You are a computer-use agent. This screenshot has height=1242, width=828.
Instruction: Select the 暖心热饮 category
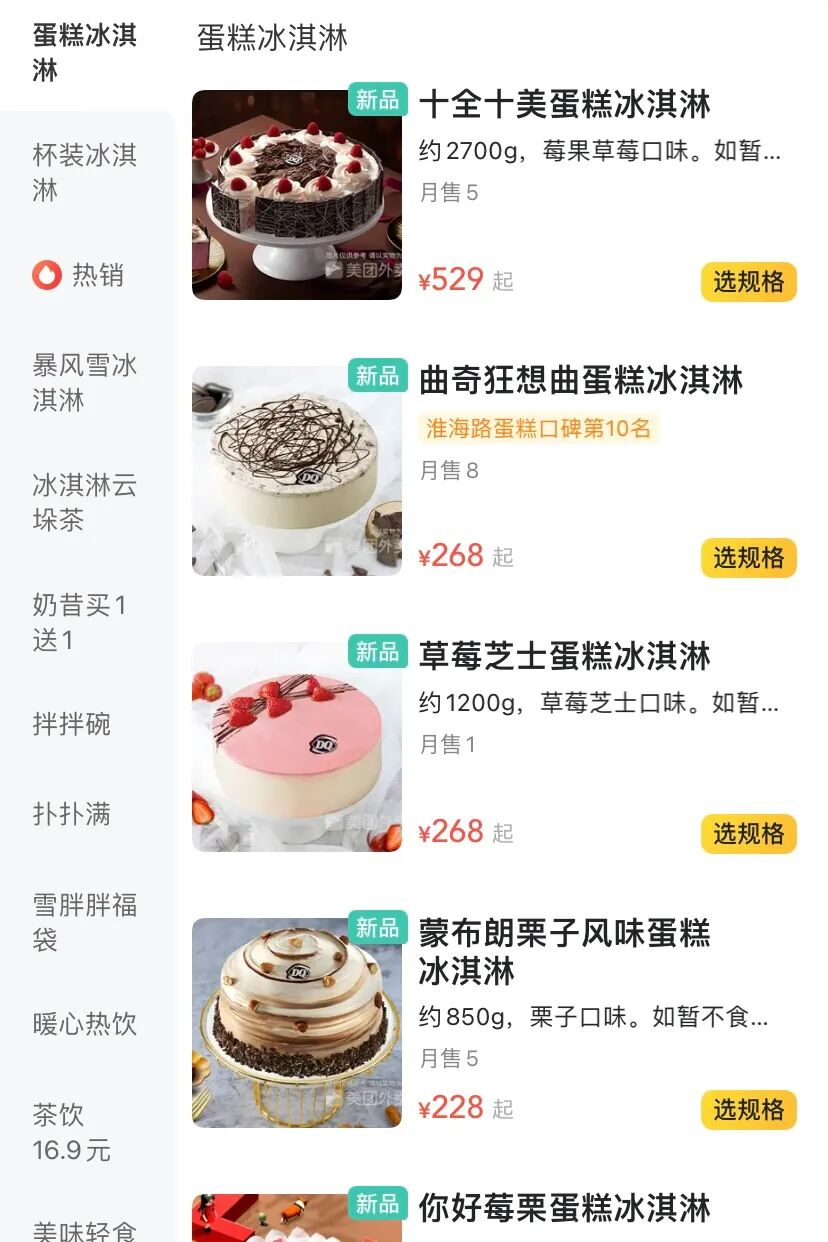[85, 1024]
